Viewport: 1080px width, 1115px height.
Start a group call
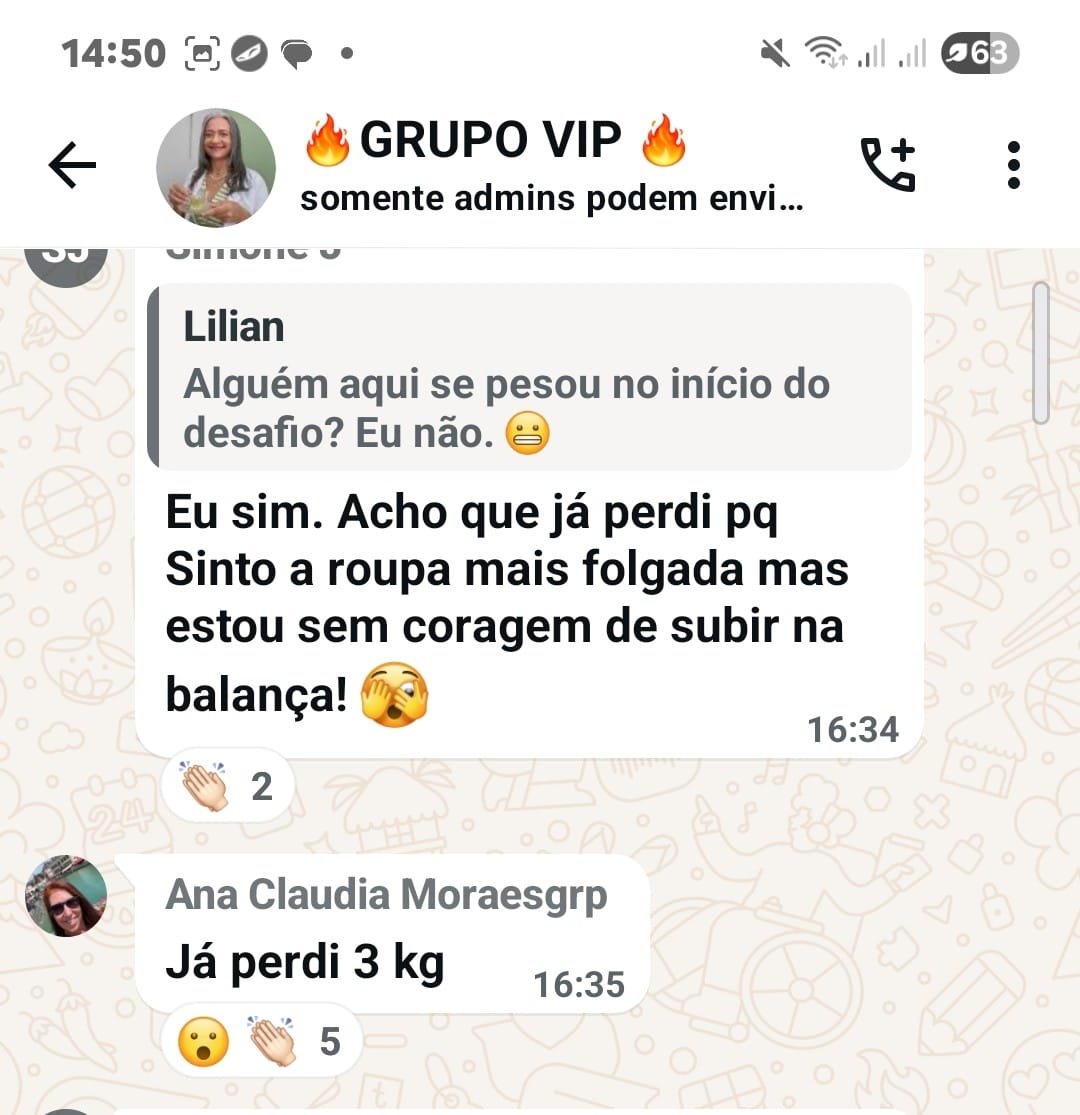click(887, 165)
